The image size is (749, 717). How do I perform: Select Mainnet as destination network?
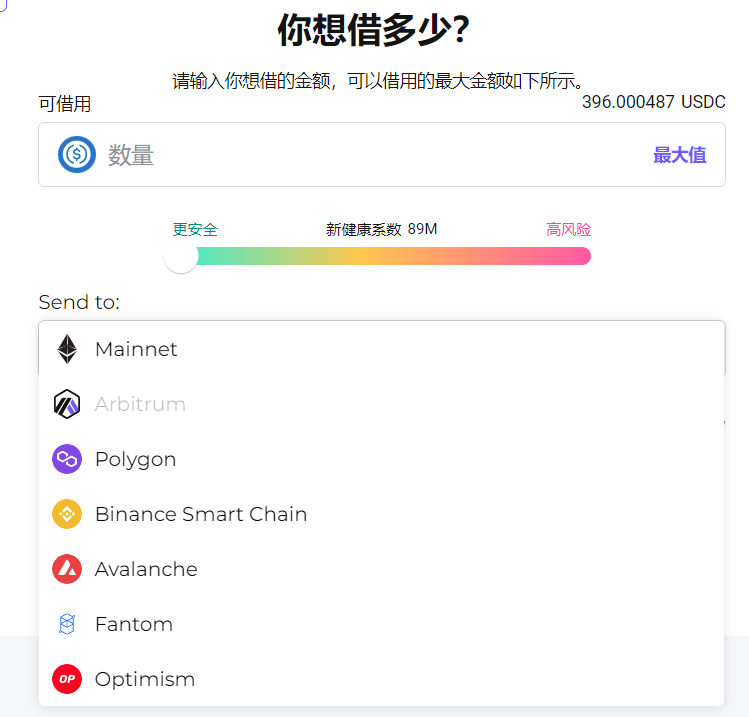135,349
